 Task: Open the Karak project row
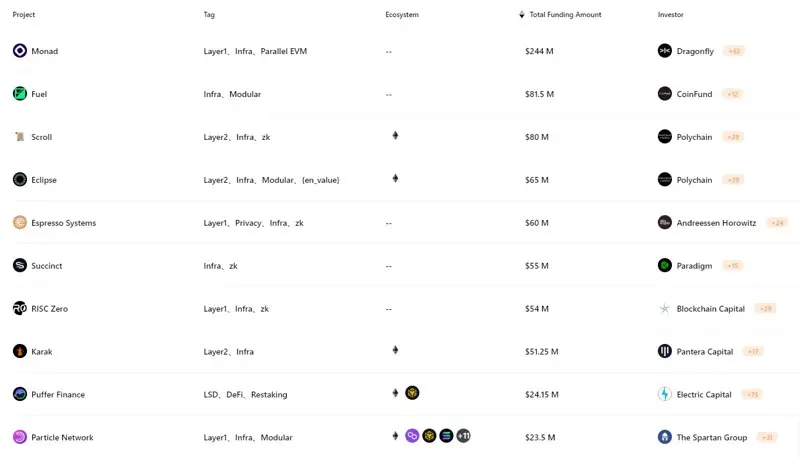click(x=42, y=352)
